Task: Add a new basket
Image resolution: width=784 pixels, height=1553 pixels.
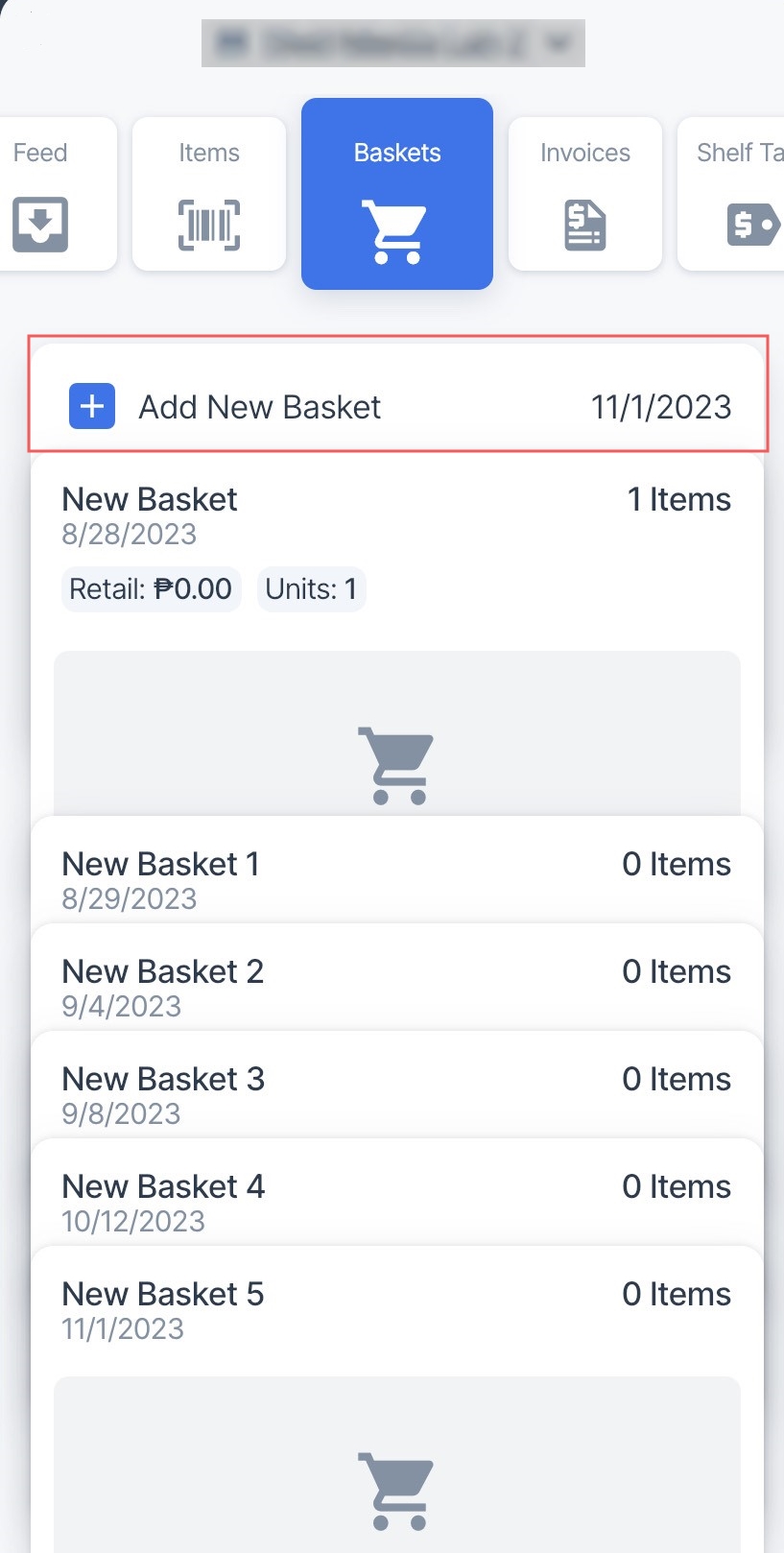Action: [398, 407]
